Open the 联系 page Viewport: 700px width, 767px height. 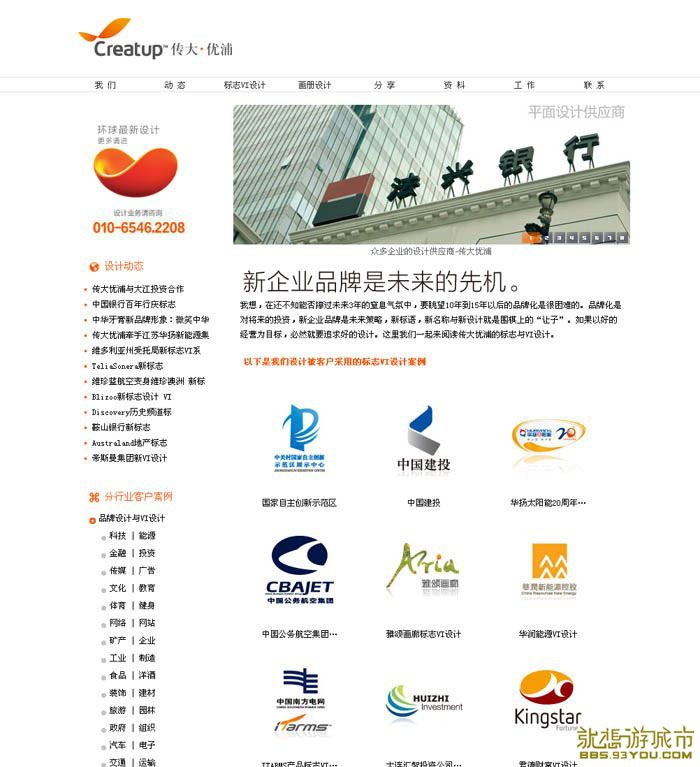[x=594, y=85]
